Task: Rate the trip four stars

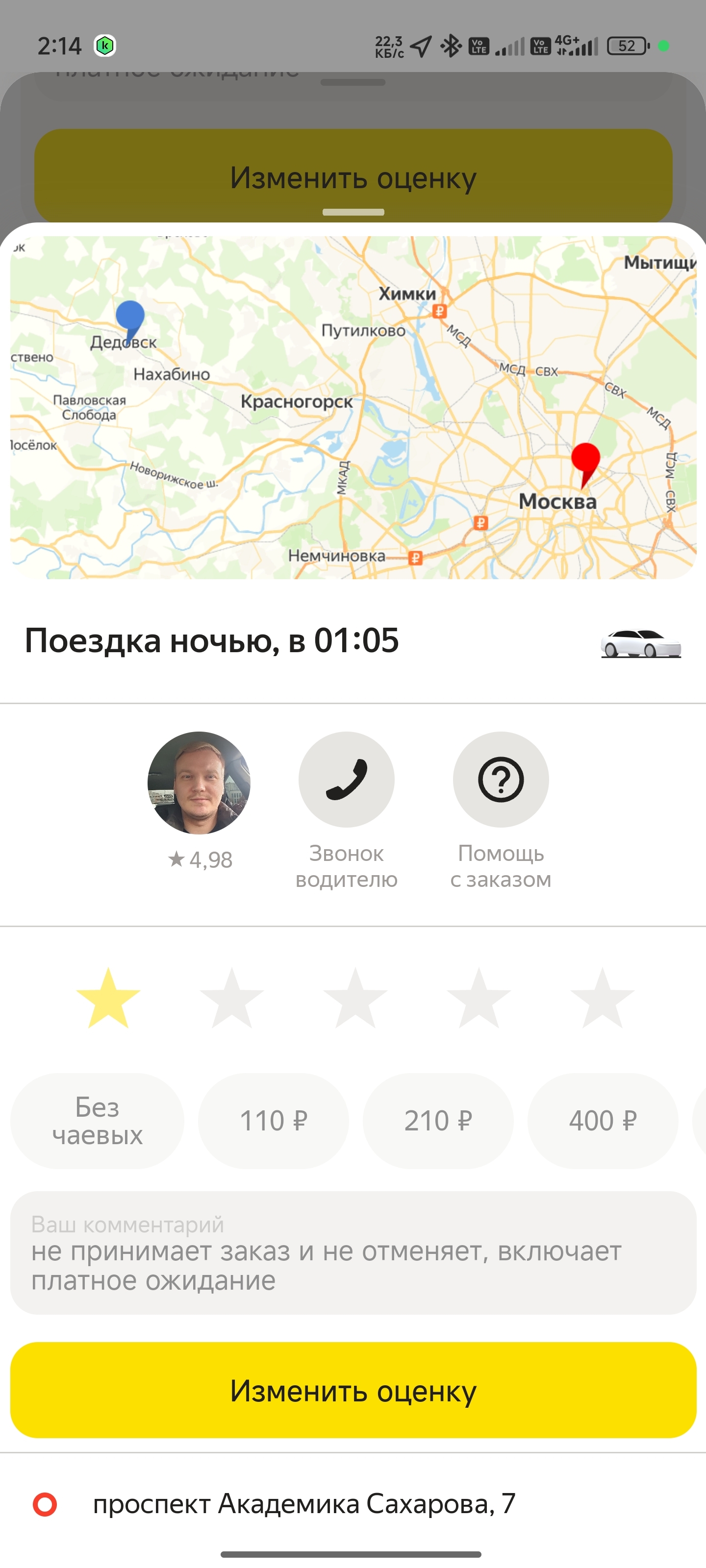Action: coord(479,998)
